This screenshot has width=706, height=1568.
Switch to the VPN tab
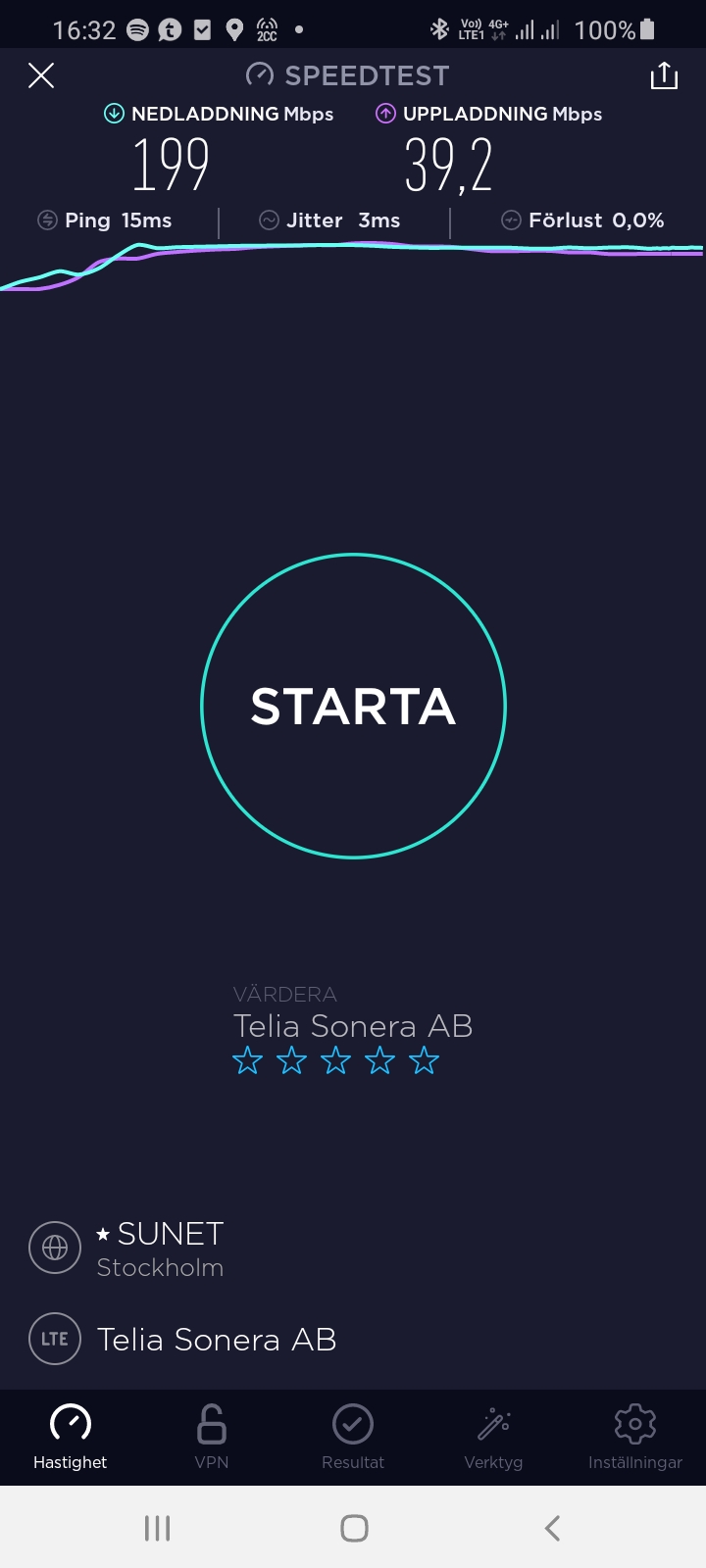(x=212, y=1437)
